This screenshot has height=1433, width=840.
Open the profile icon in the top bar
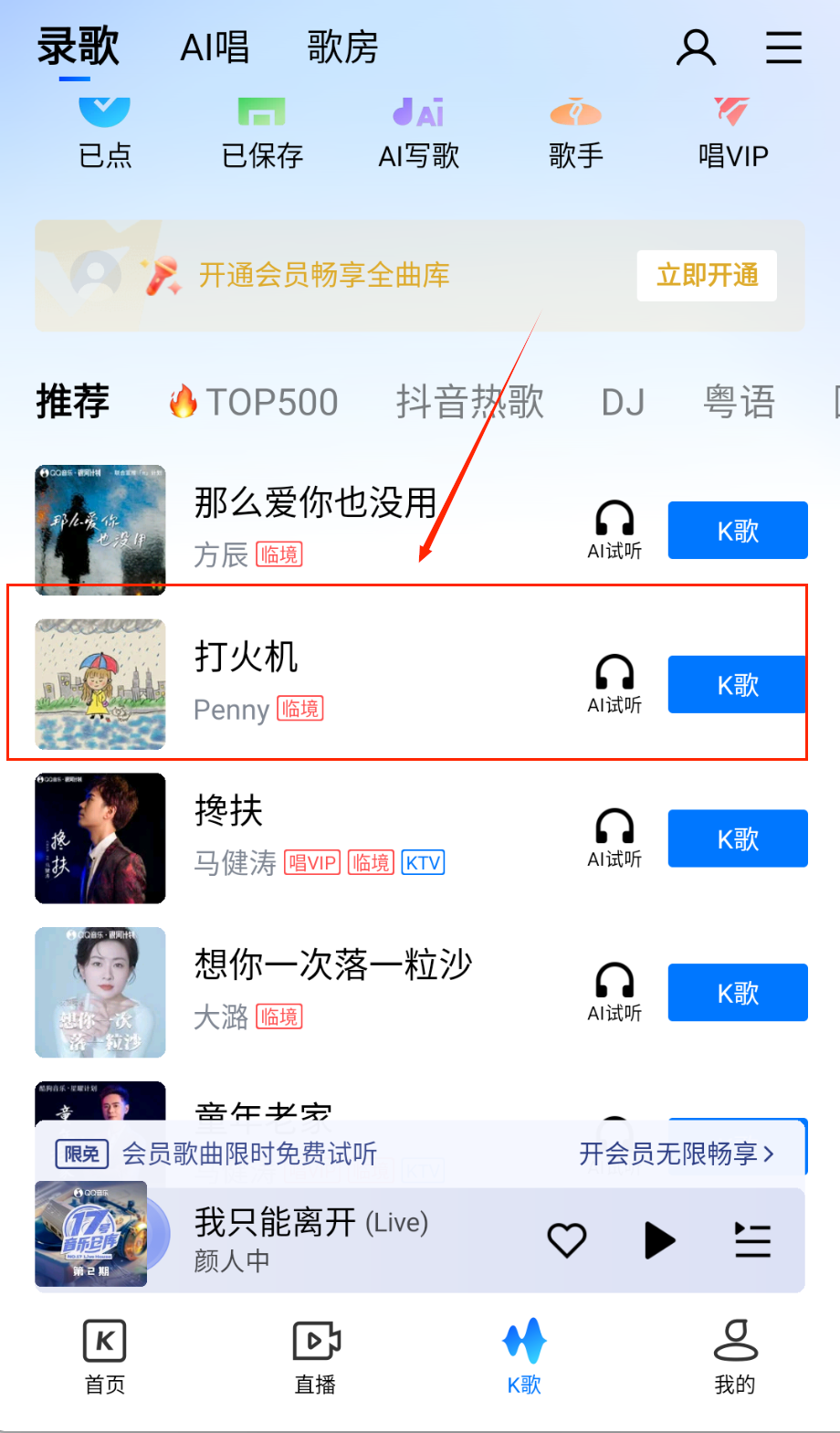click(x=696, y=47)
